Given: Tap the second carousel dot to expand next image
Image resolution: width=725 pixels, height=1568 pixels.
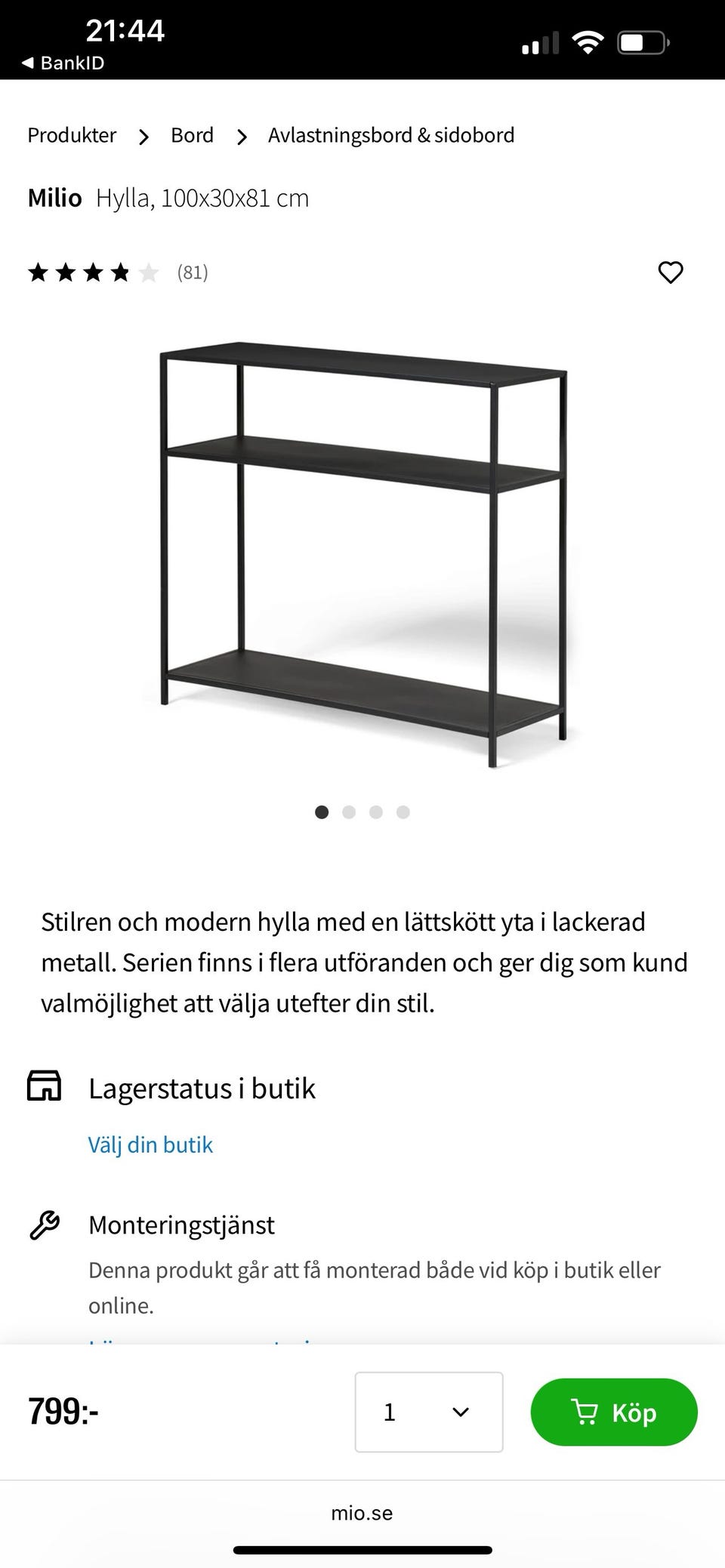Looking at the screenshot, I should tap(349, 812).
